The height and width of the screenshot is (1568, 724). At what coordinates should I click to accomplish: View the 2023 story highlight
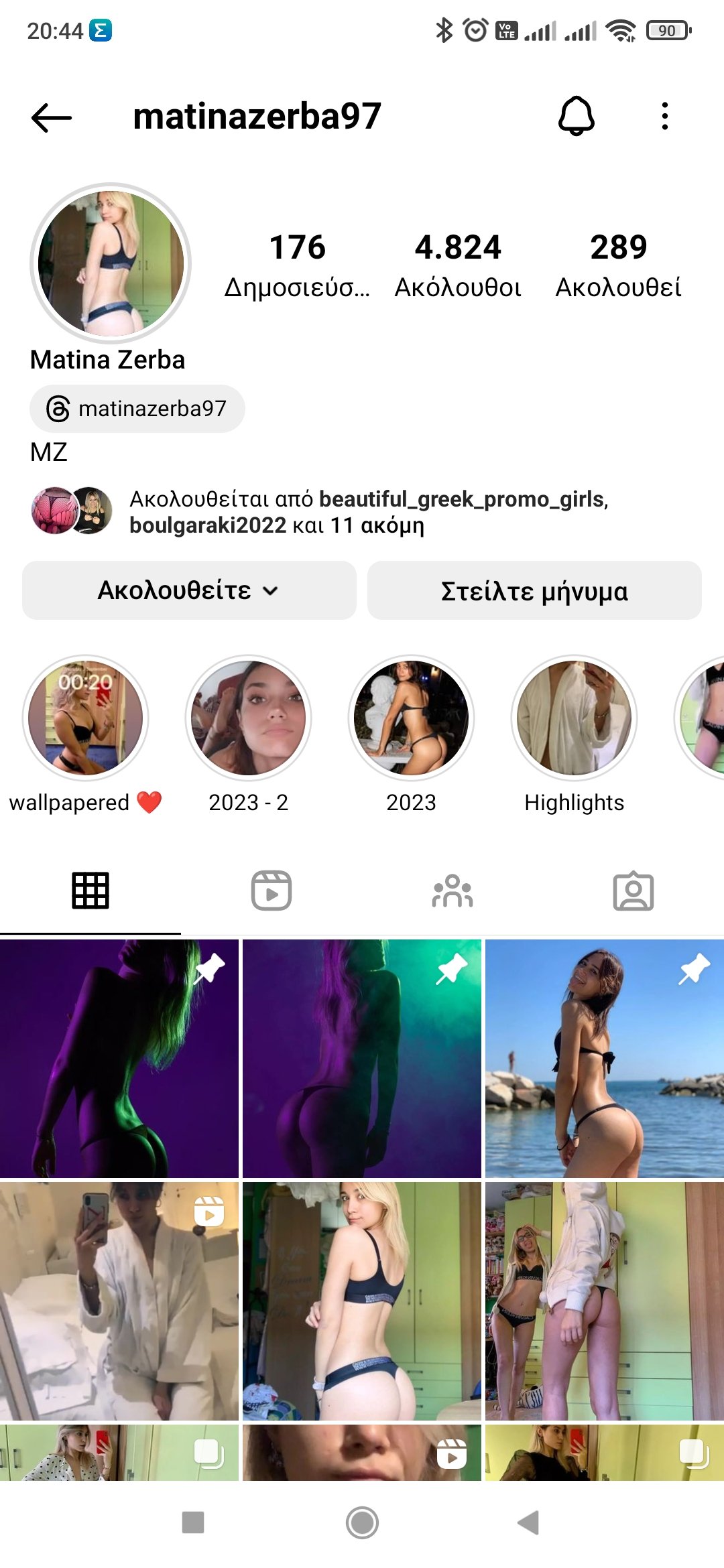[411, 718]
